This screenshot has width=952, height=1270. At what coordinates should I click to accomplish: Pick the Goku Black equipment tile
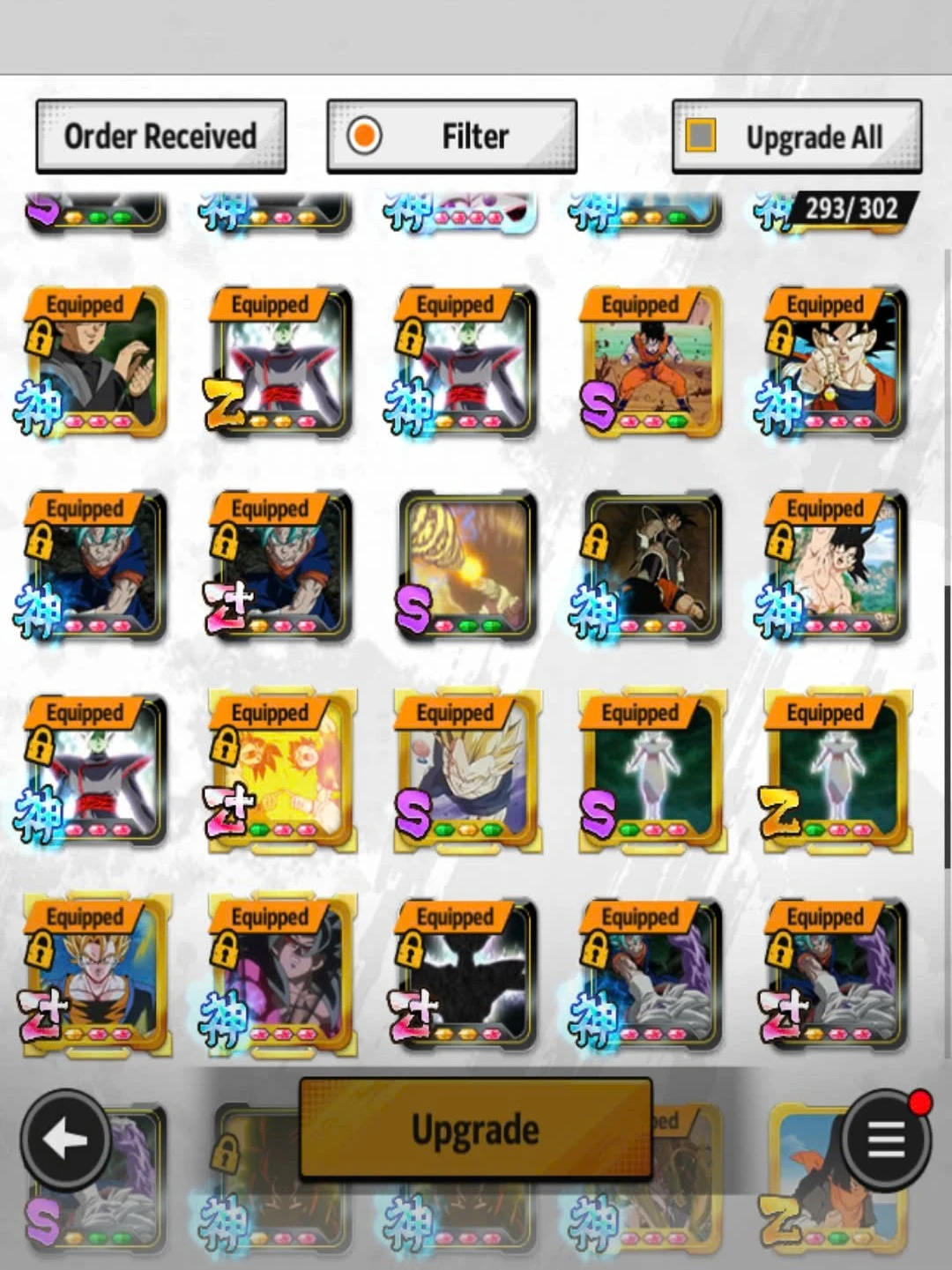(x=97, y=363)
